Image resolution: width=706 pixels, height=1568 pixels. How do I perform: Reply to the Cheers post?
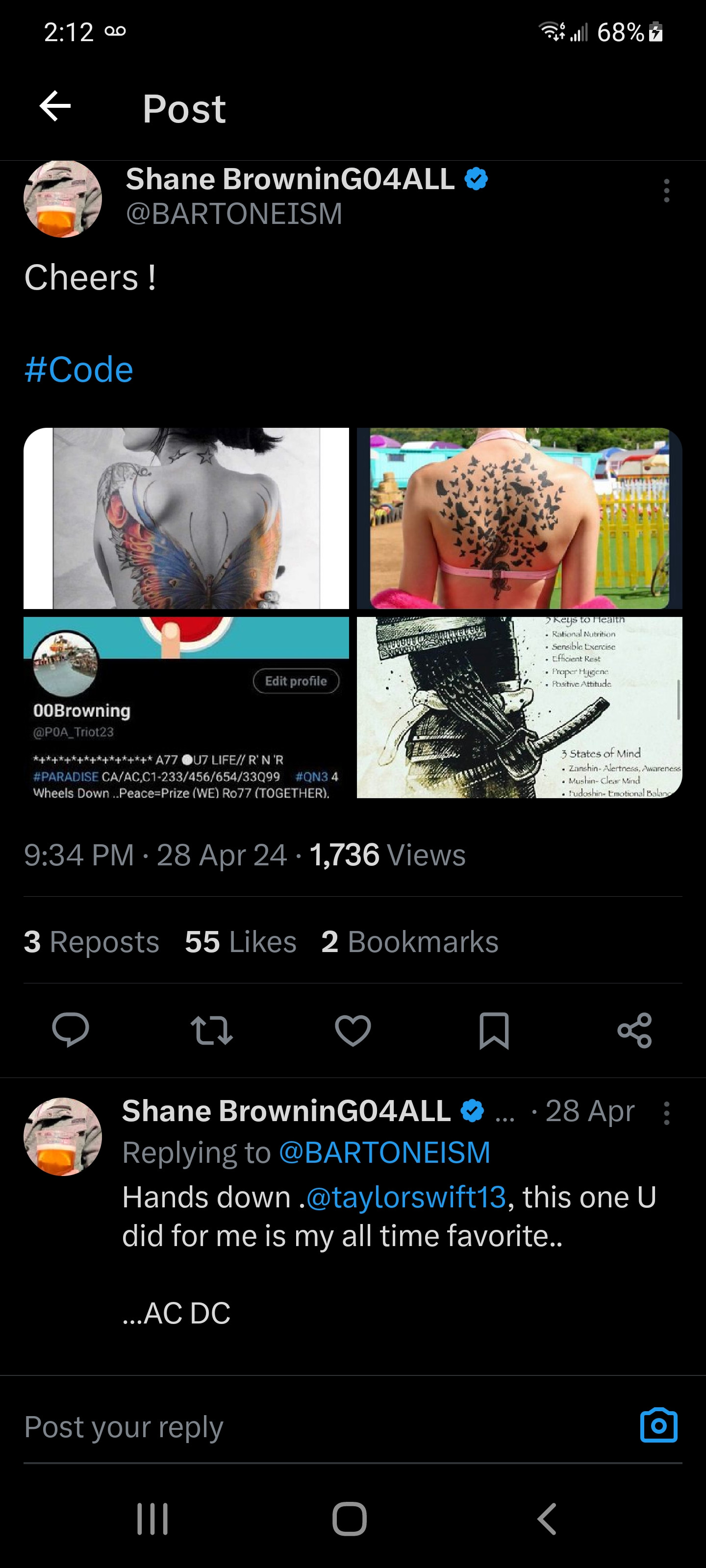point(71,1030)
